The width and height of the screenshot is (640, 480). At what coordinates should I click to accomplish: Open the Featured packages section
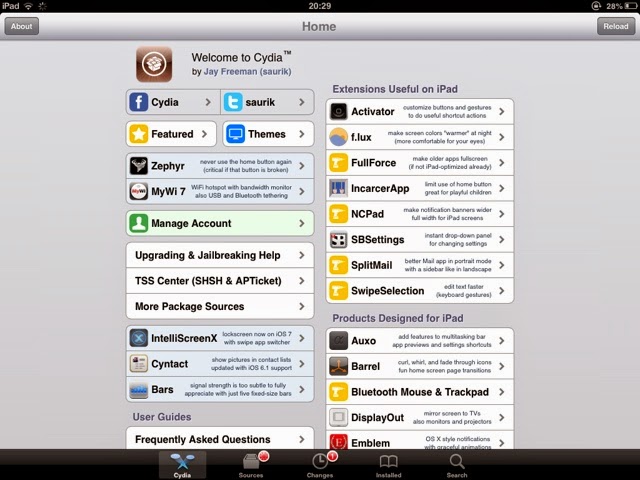tap(171, 134)
